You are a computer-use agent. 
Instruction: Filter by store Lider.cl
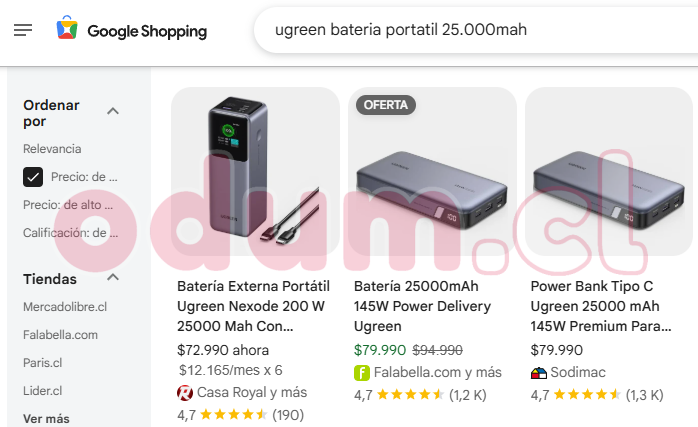point(43,391)
